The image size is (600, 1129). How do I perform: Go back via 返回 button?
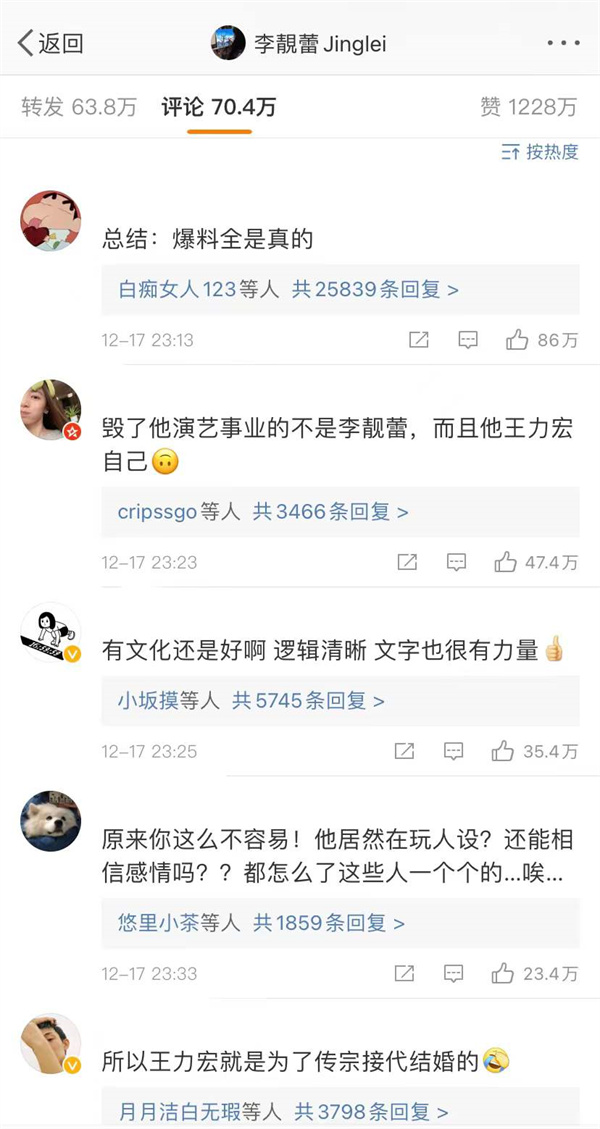[50, 43]
